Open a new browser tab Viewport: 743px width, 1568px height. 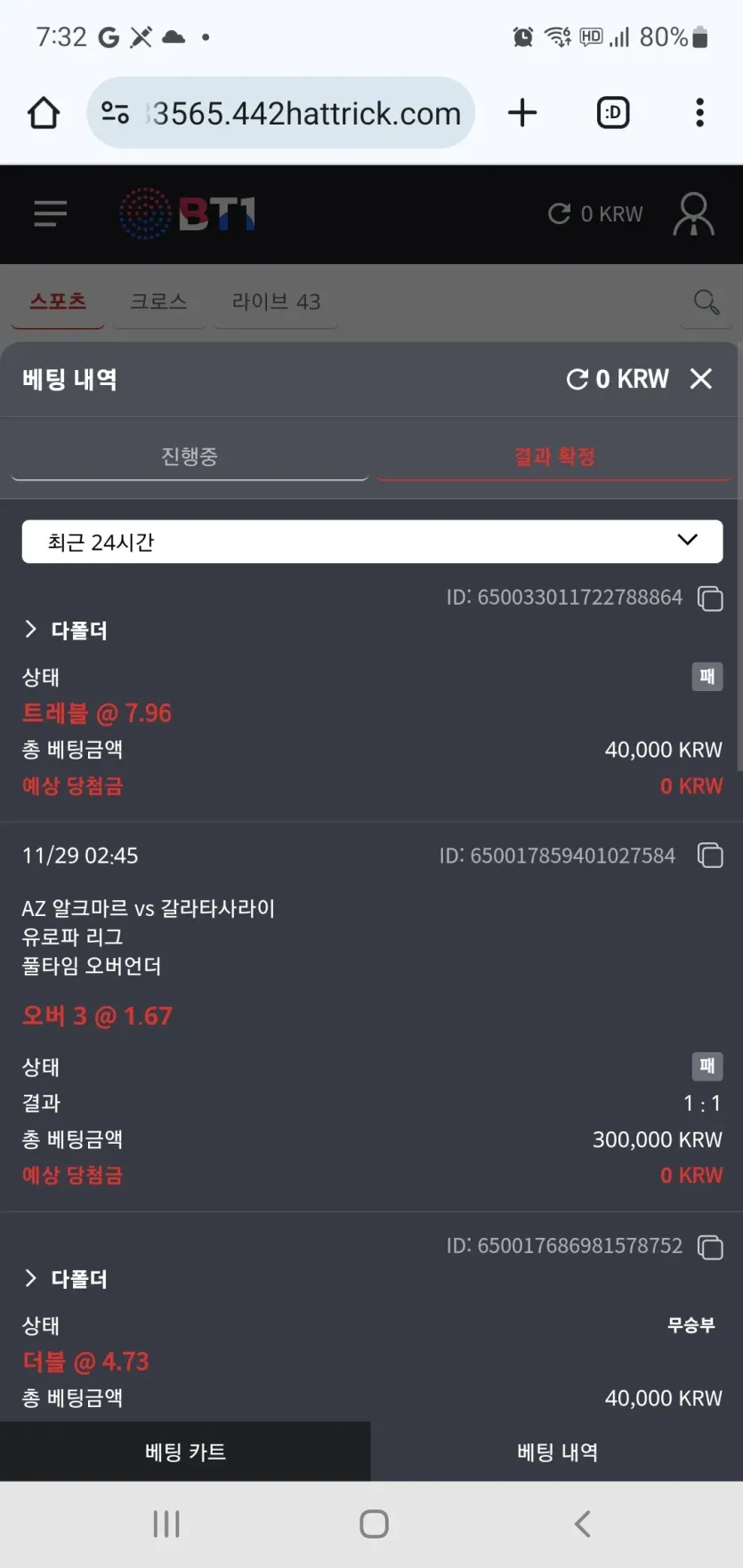point(522,113)
